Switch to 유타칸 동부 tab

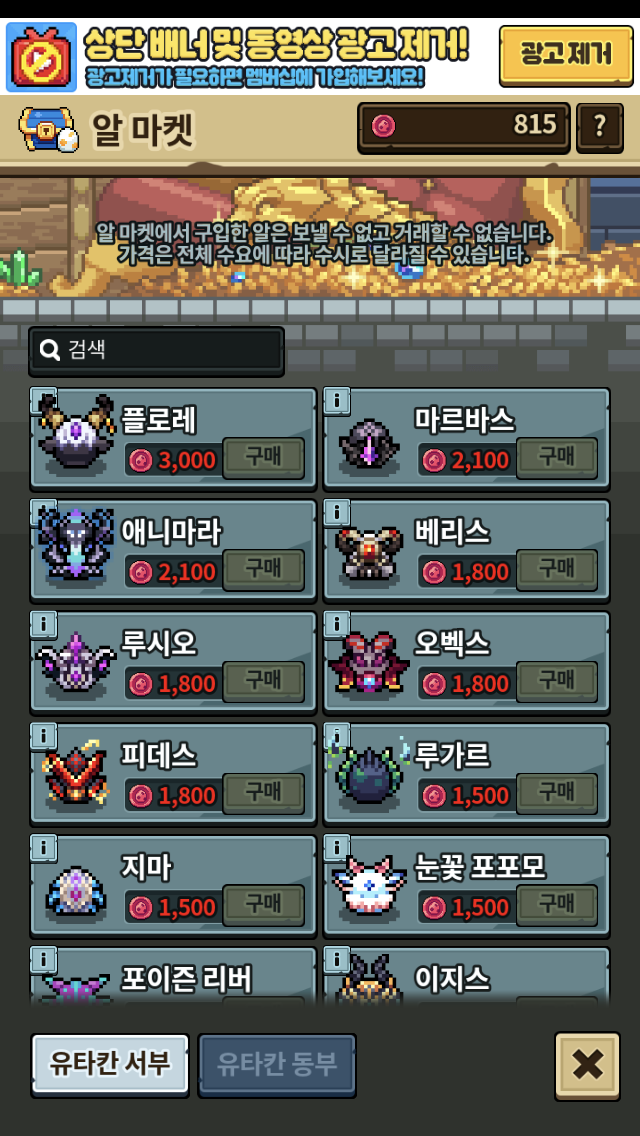coord(277,1064)
